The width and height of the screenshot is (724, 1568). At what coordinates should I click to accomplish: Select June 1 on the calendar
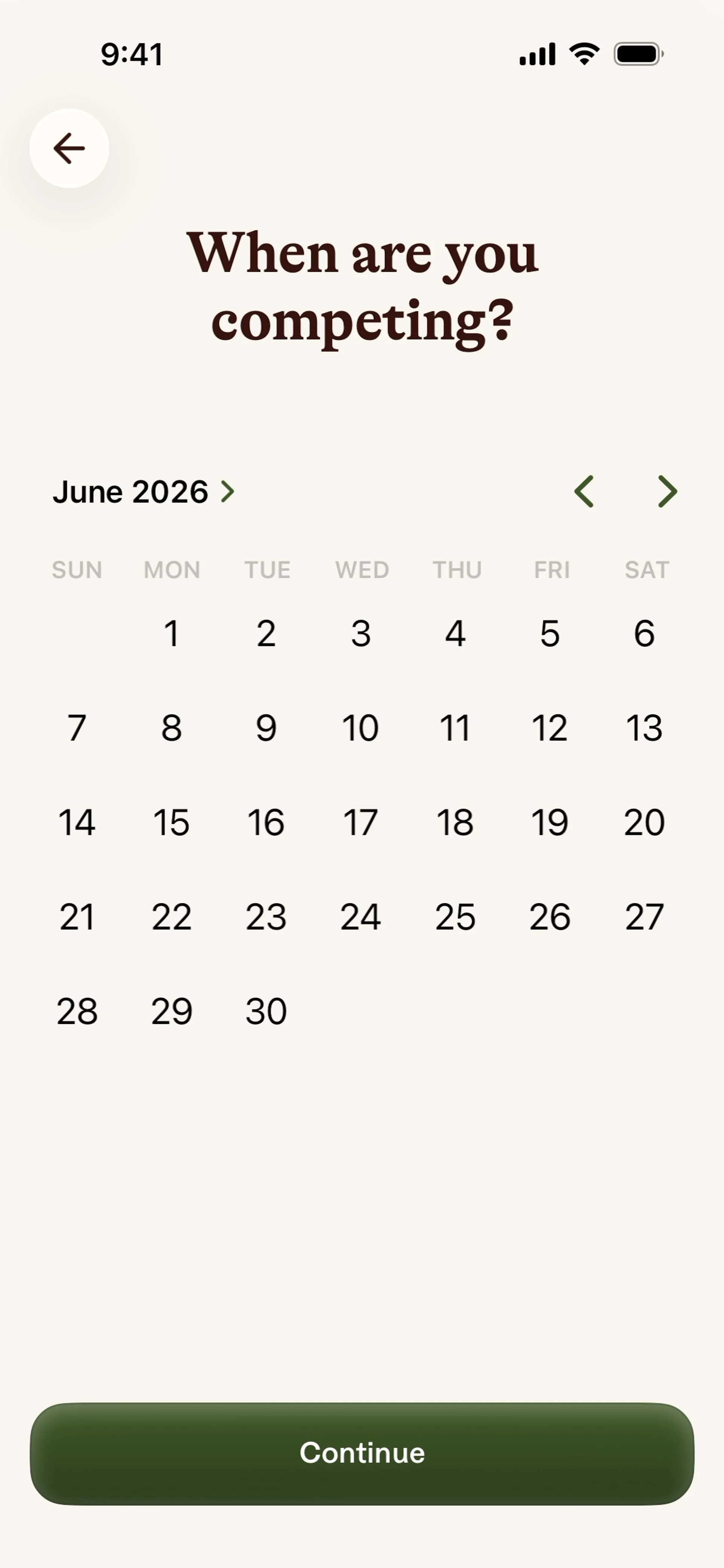(171, 633)
